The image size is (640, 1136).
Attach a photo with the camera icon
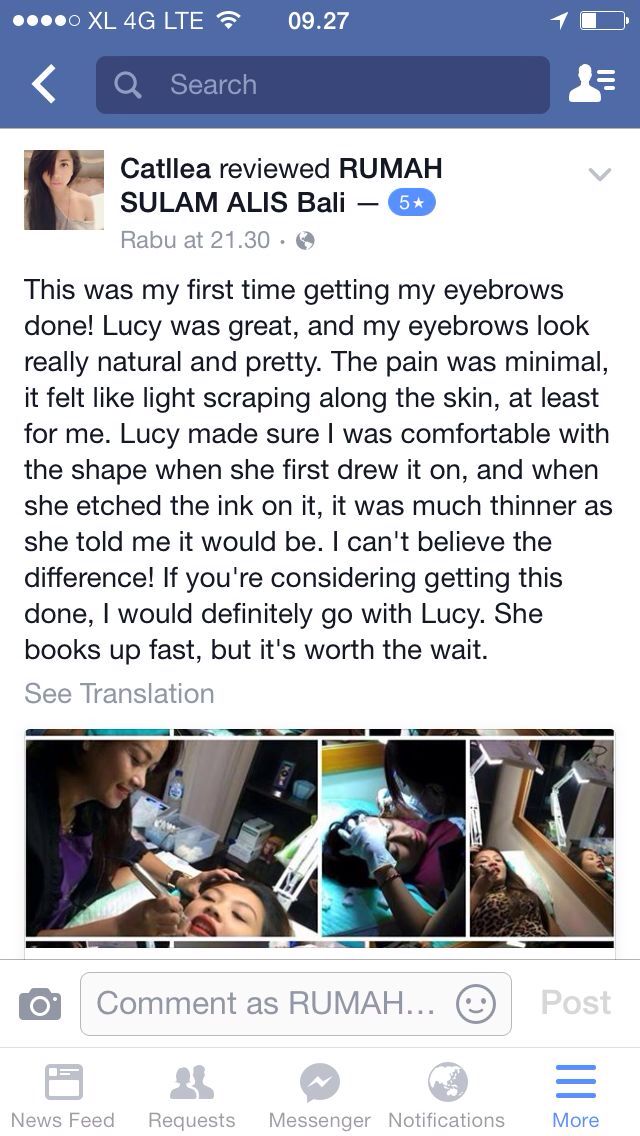click(x=40, y=1003)
